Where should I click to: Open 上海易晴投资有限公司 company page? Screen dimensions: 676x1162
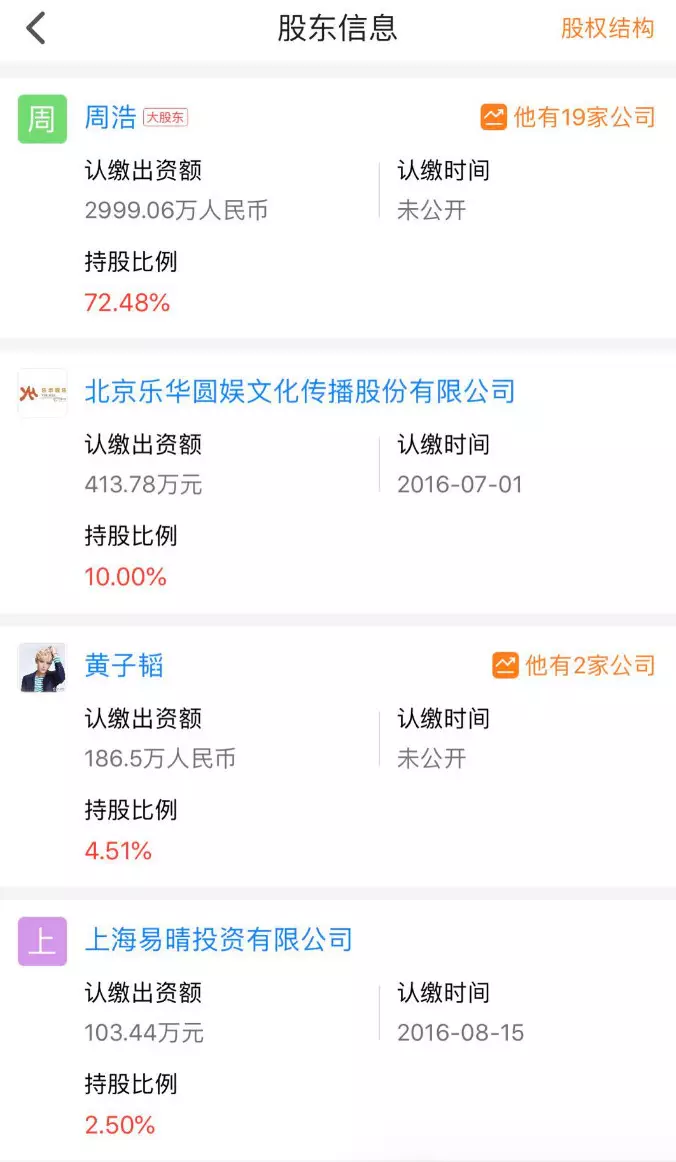point(219,940)
